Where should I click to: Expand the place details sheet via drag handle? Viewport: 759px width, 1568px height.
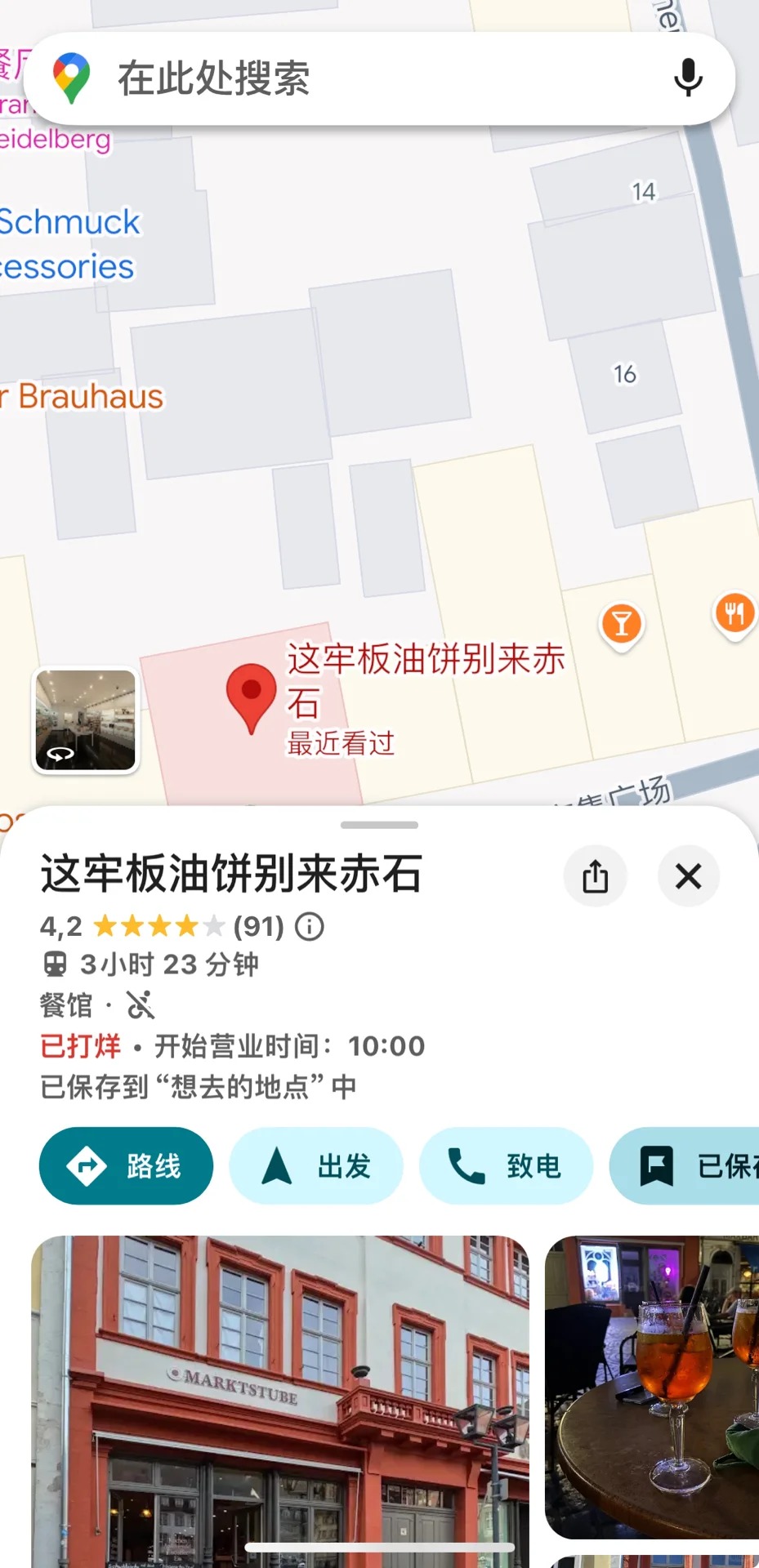379,825
